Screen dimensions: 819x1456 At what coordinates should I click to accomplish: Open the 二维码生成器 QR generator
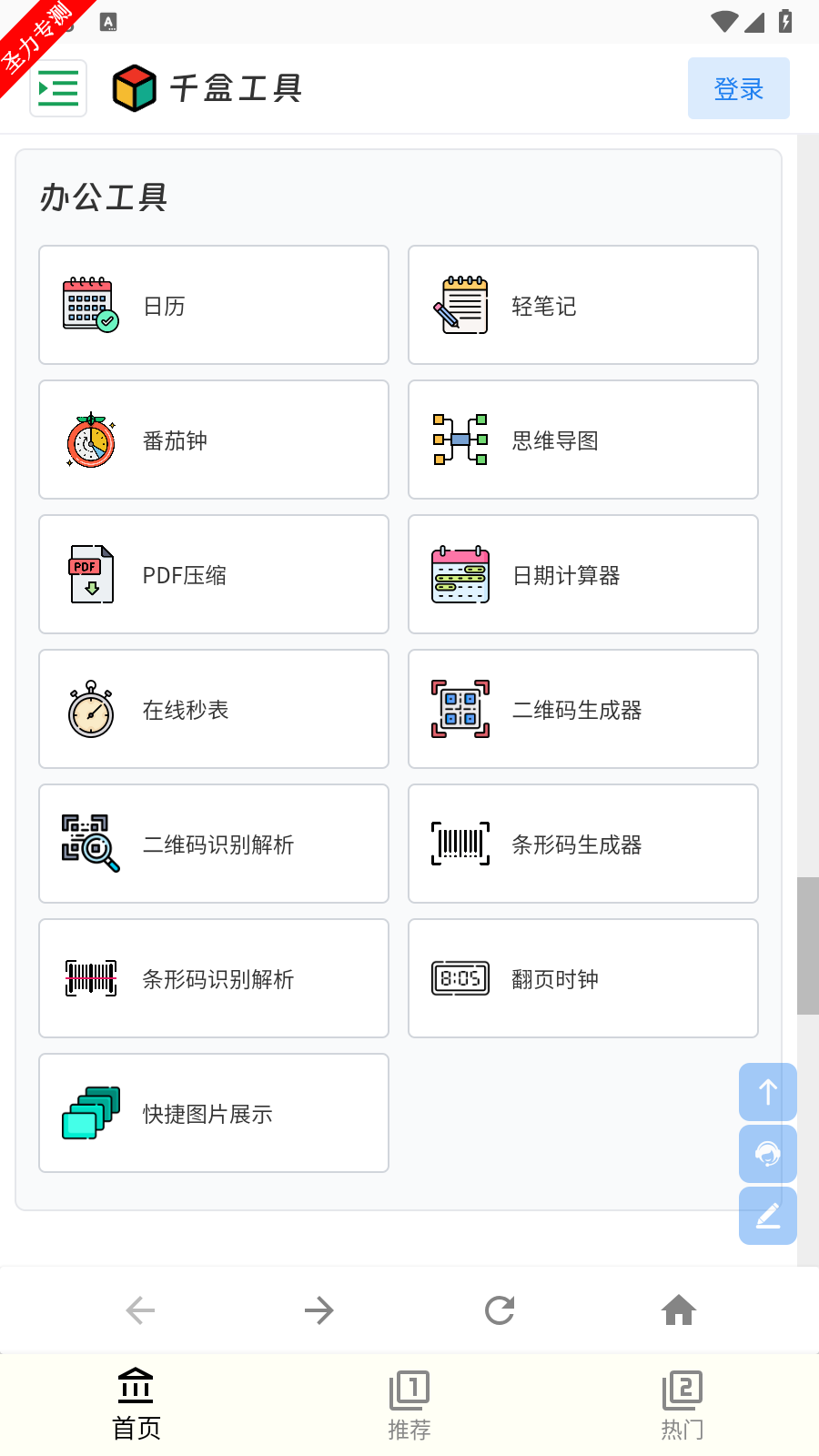(583, 709)
